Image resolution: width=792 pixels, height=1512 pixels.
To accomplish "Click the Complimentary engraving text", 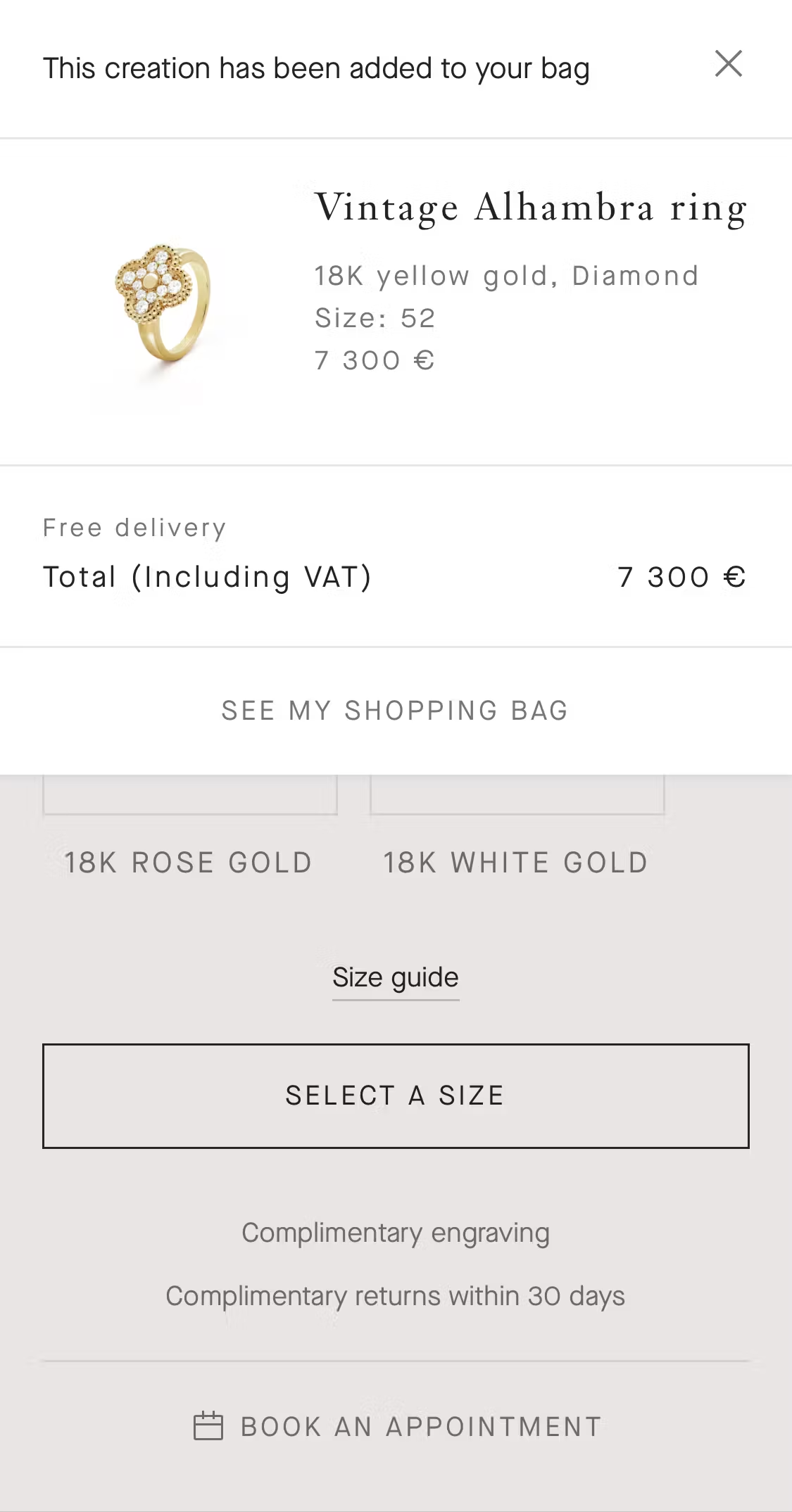I will pos(396,1232).
